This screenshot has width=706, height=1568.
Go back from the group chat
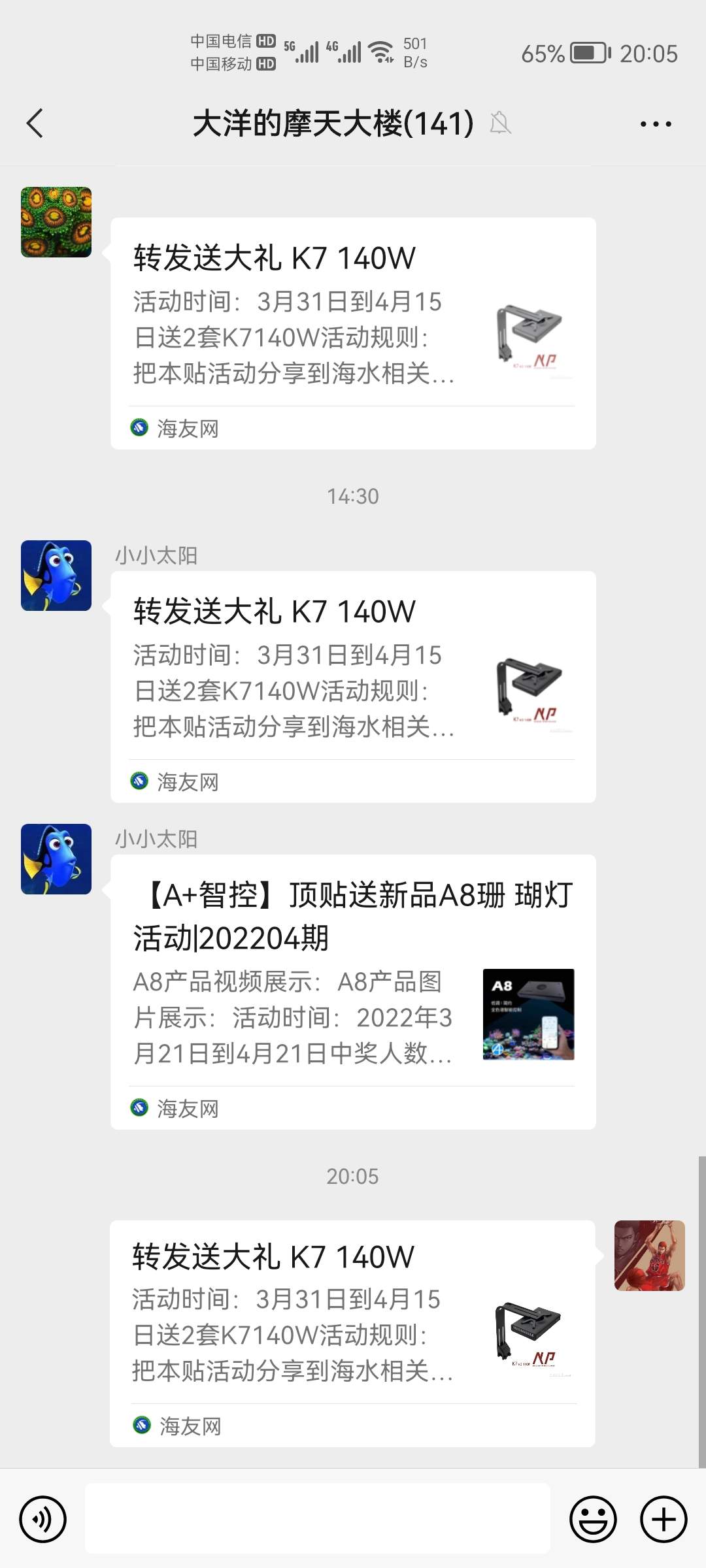point(35,123)
